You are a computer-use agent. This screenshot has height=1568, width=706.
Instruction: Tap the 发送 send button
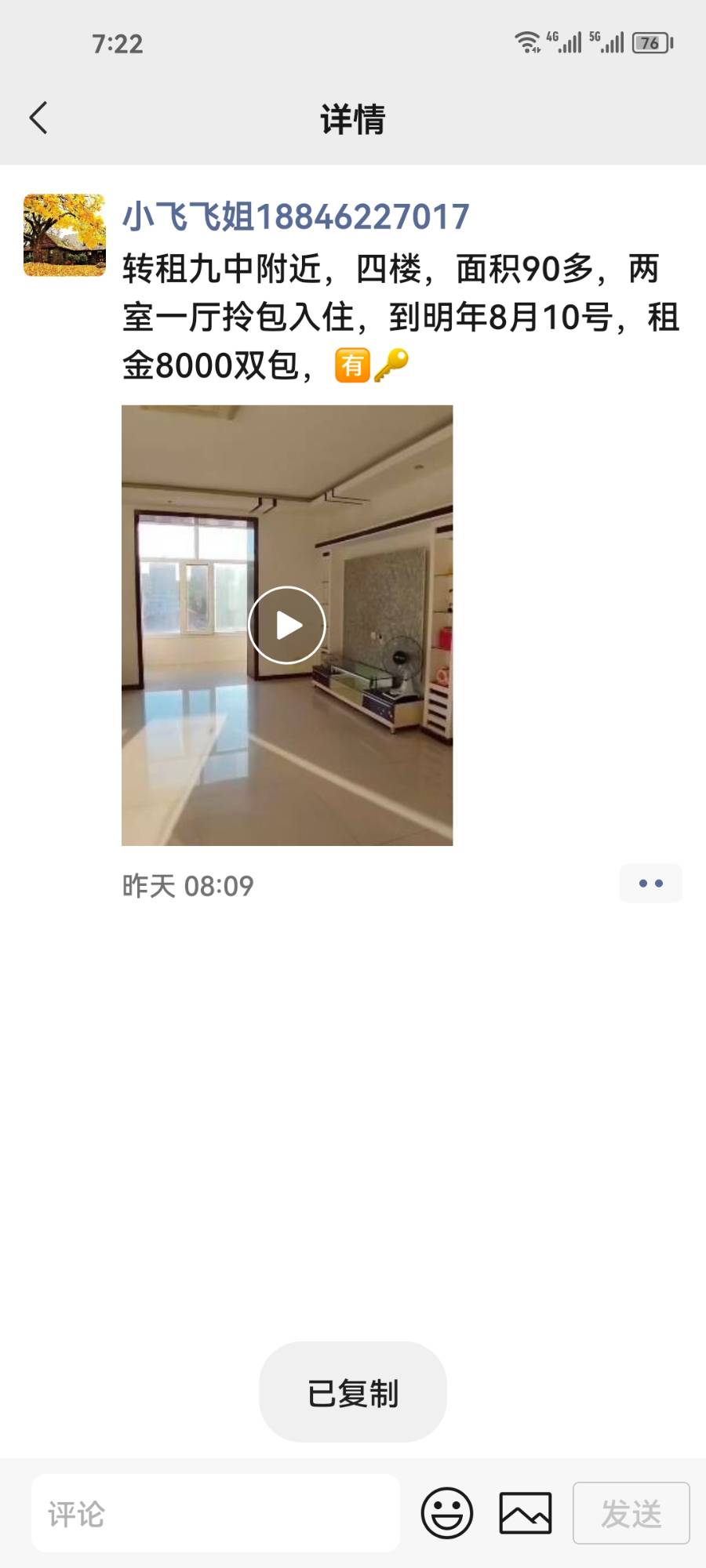[x=631, y=1513]
